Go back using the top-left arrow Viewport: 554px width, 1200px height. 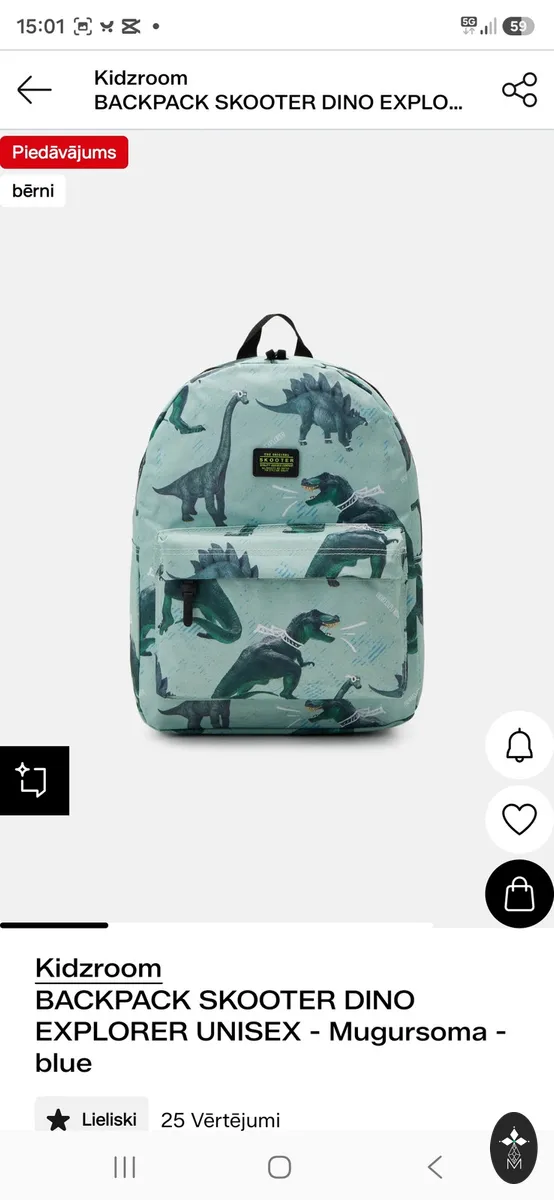pos(34,90)
